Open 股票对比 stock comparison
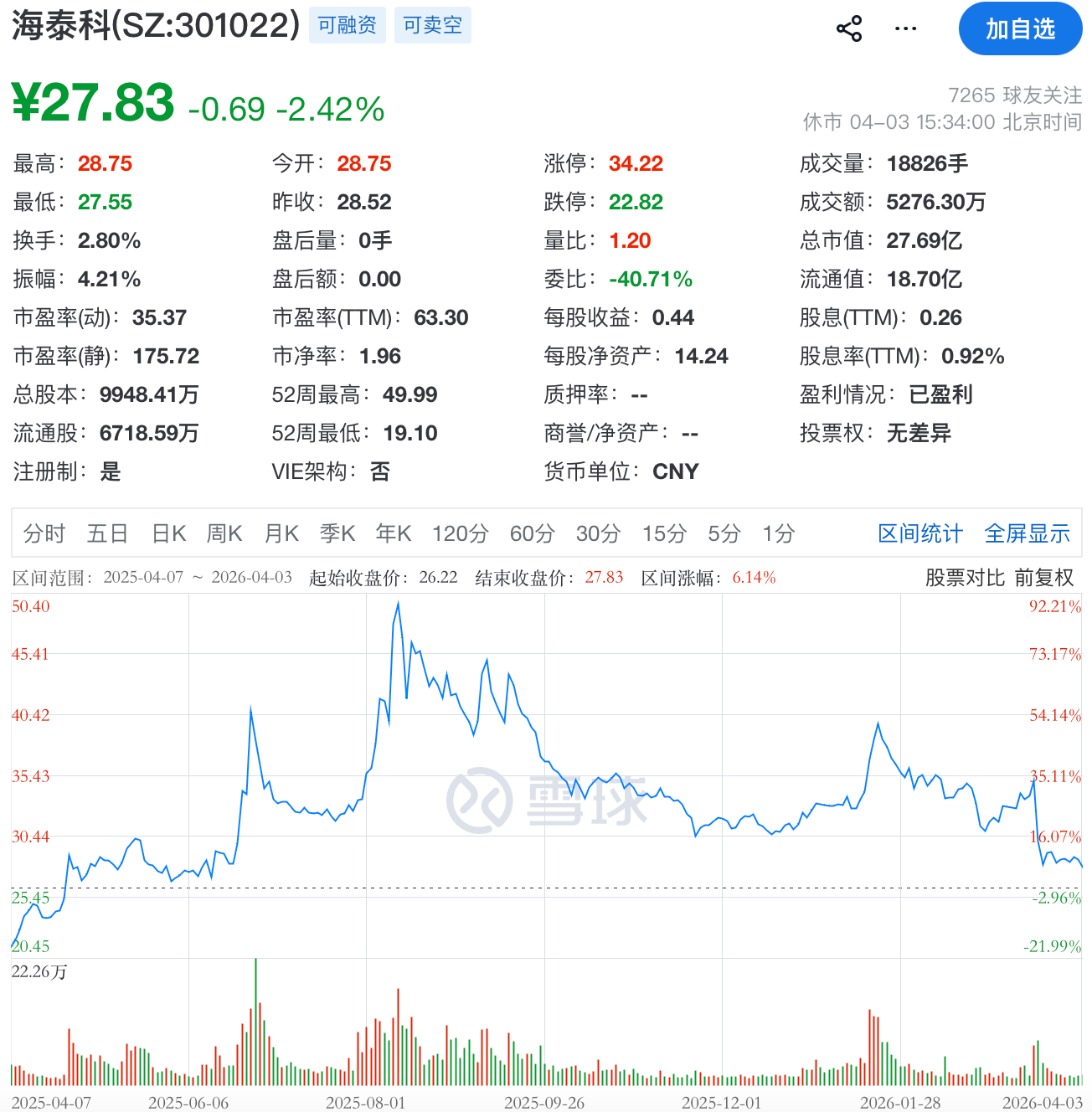 point(965,578)
